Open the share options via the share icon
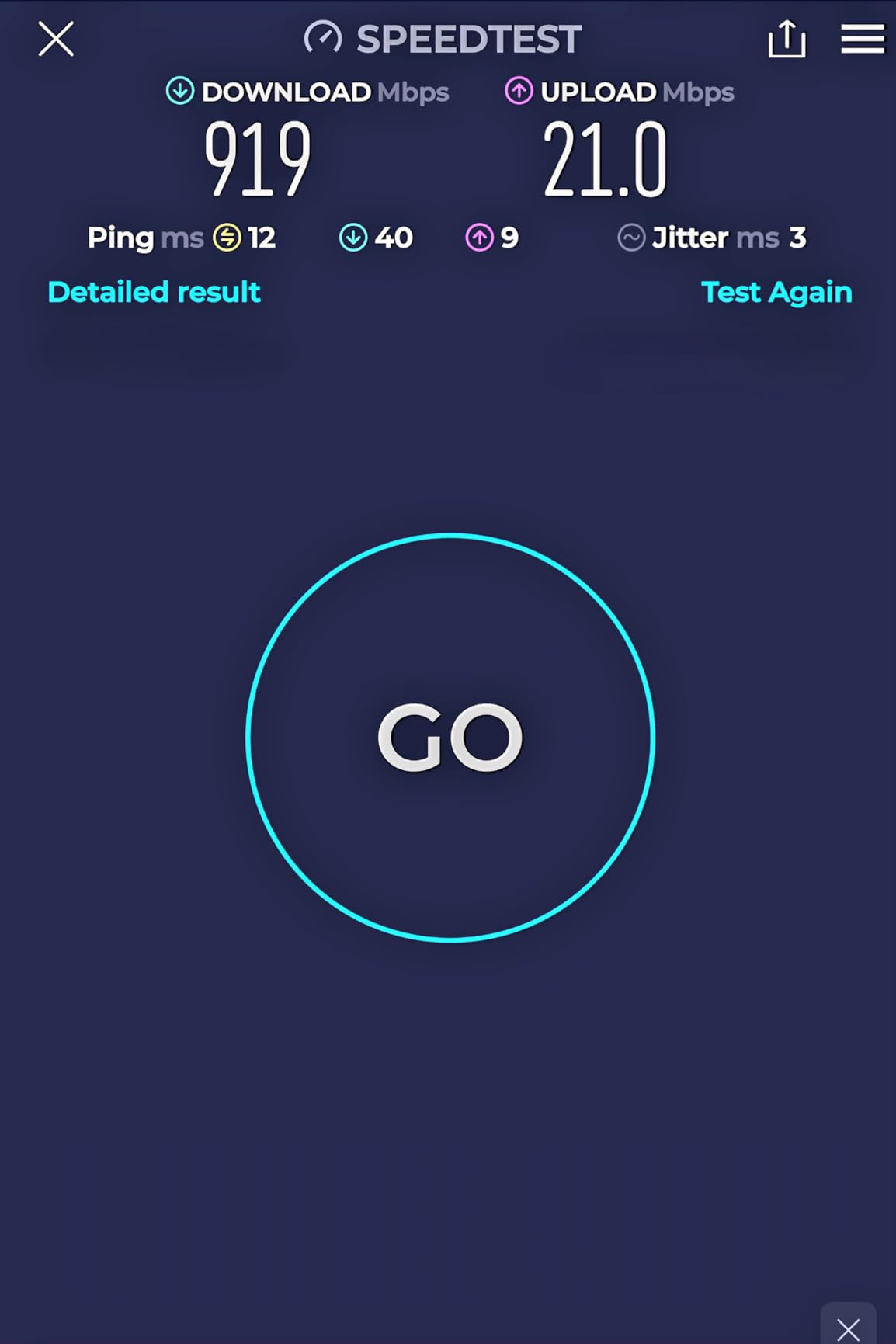The image size is (896, 1344). pos(788,39)
